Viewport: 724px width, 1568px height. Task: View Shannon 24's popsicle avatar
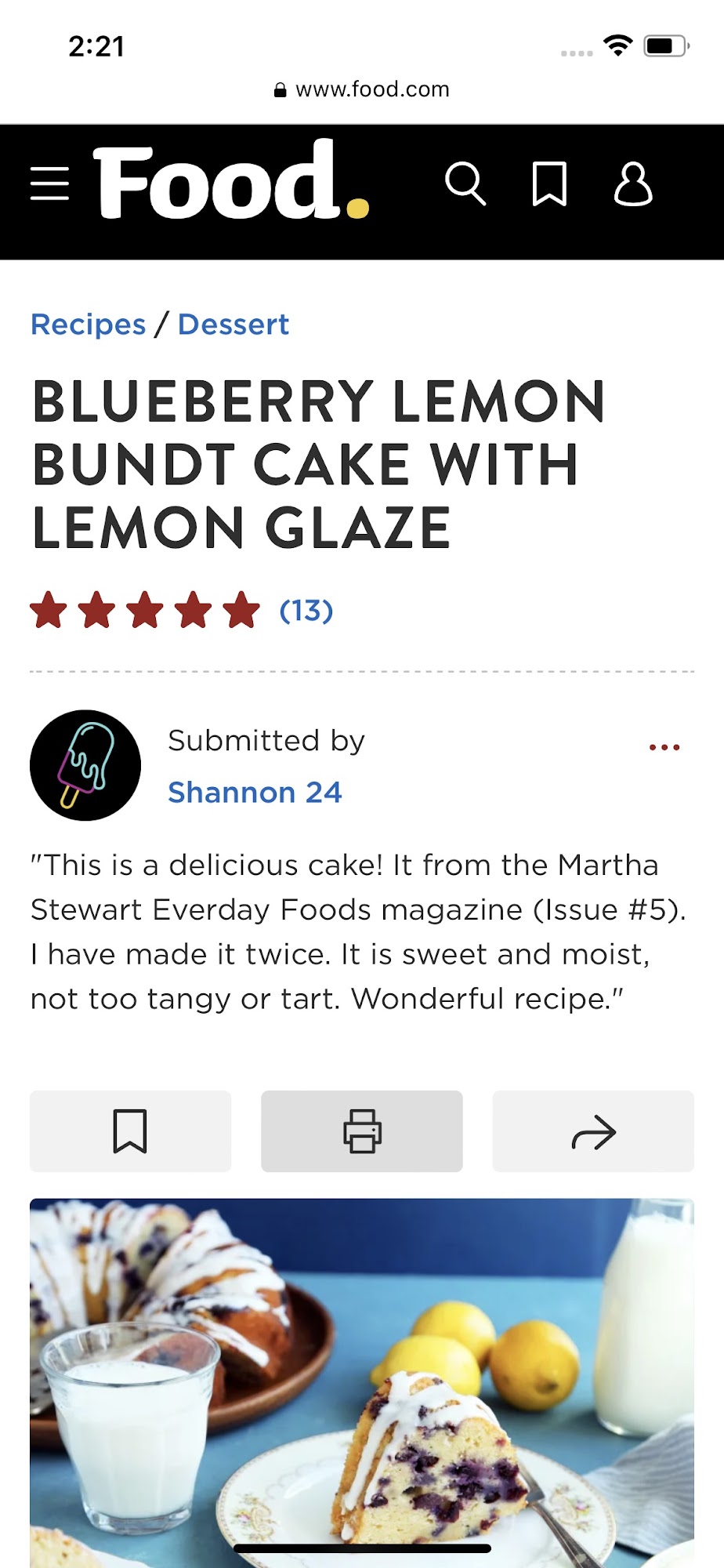(x=85, y=765)
